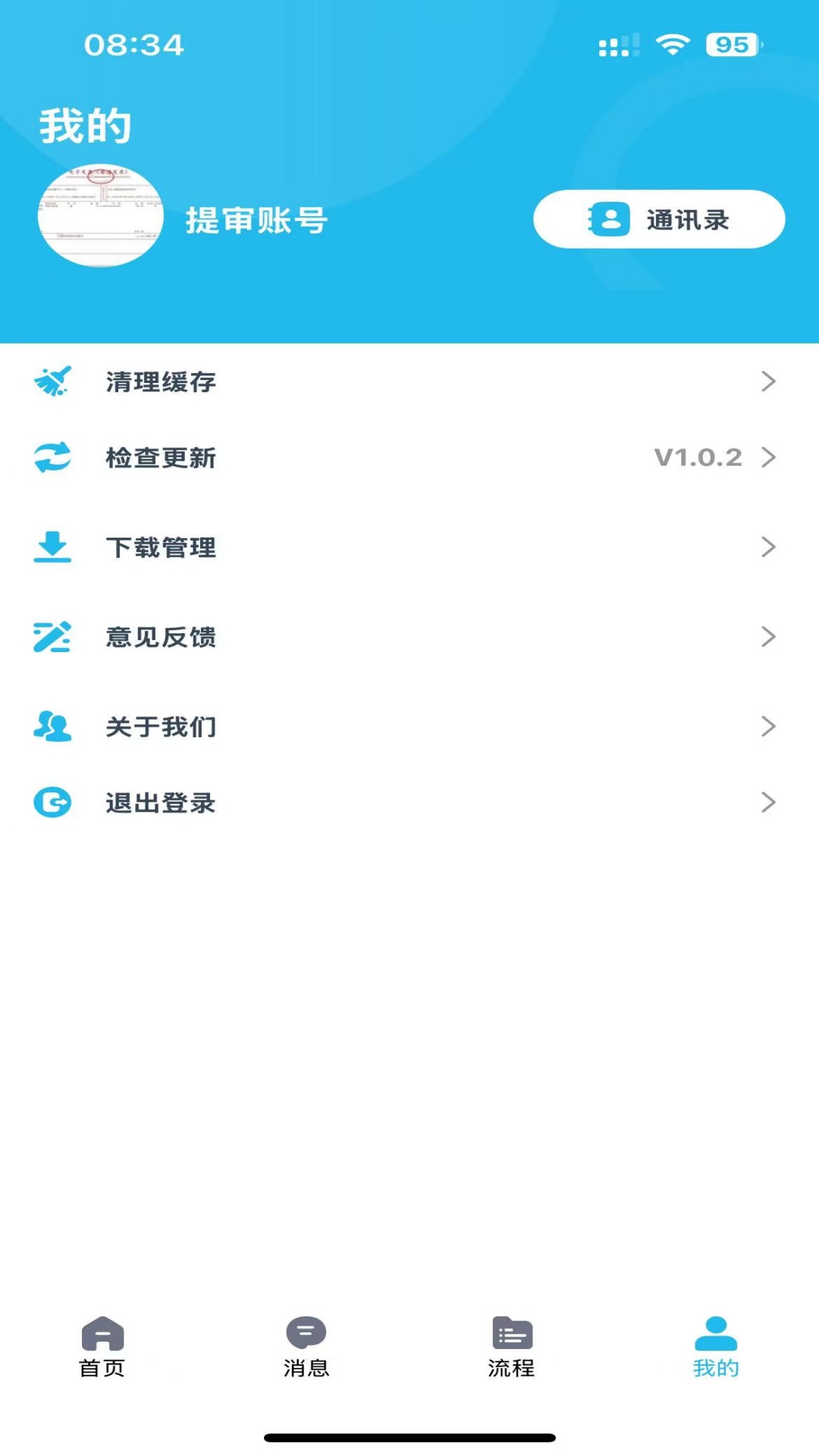Tap the 退出登录 list entry
The image size is (819, 1456).
click(161, 804)
